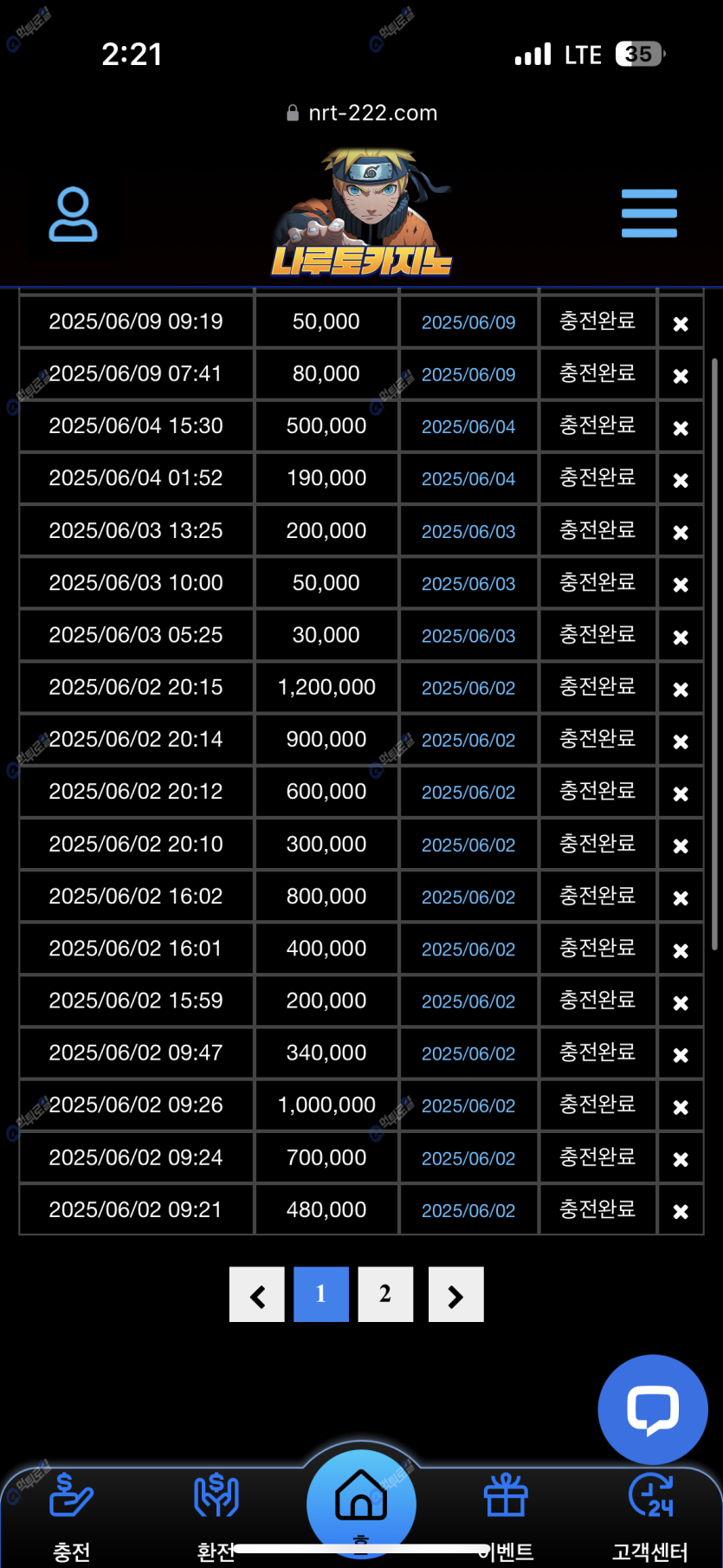Delete the 2025/06/03 10:00 record
Viewport: 723px width, 1568px height.
point(681,585)
